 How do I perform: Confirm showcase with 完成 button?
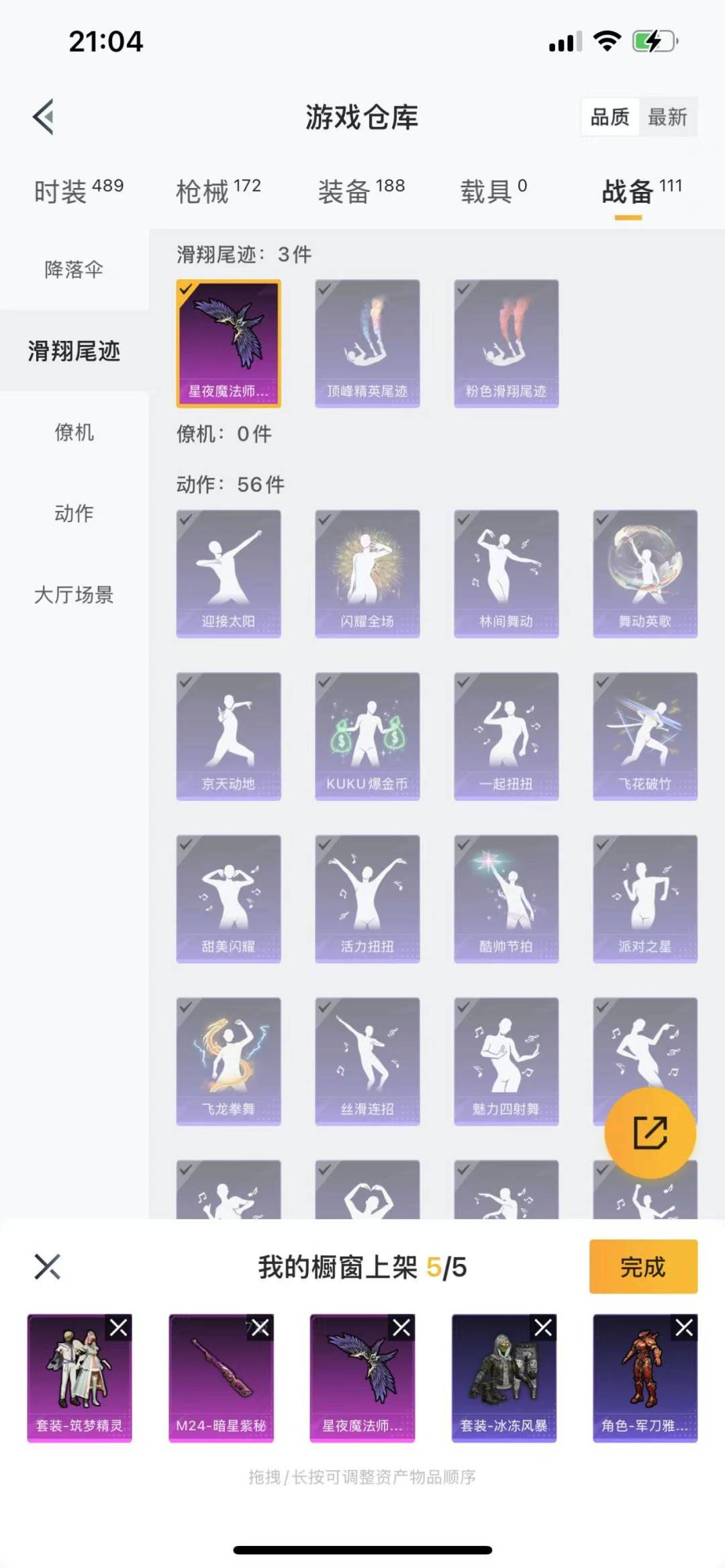(643, 1267)
